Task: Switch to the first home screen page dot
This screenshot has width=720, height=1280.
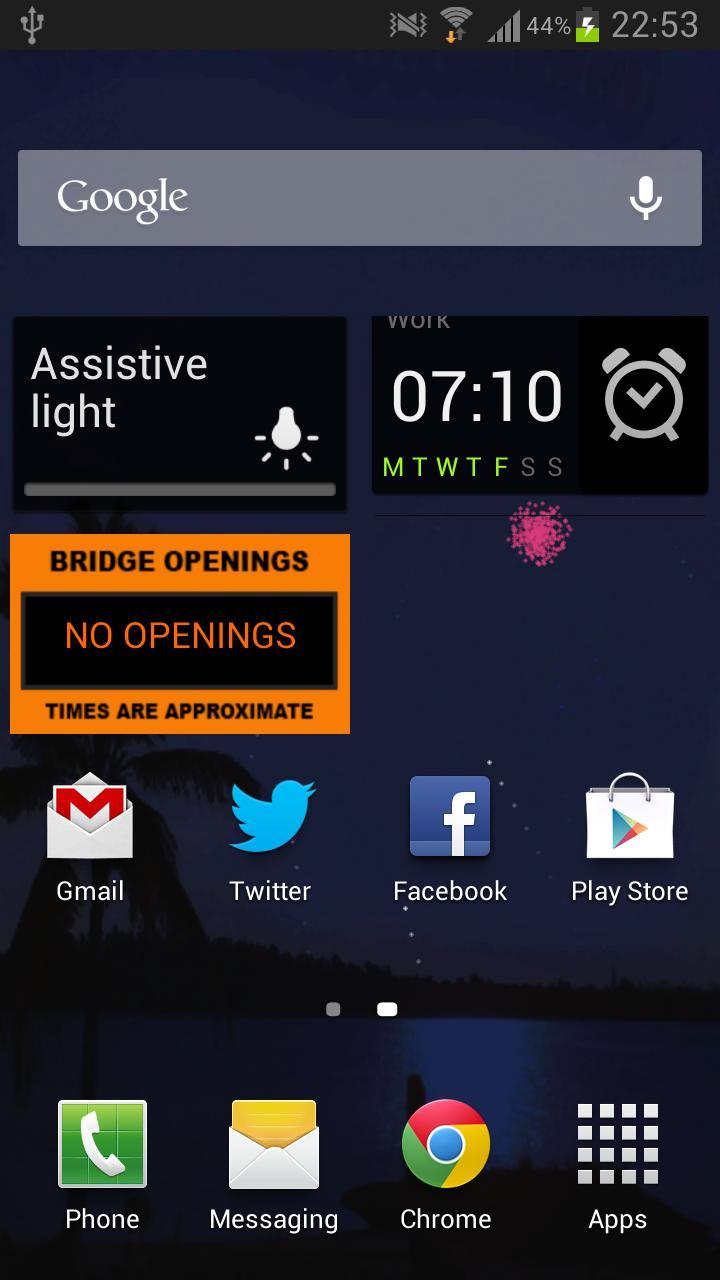Action: [x=333, y=1010]
